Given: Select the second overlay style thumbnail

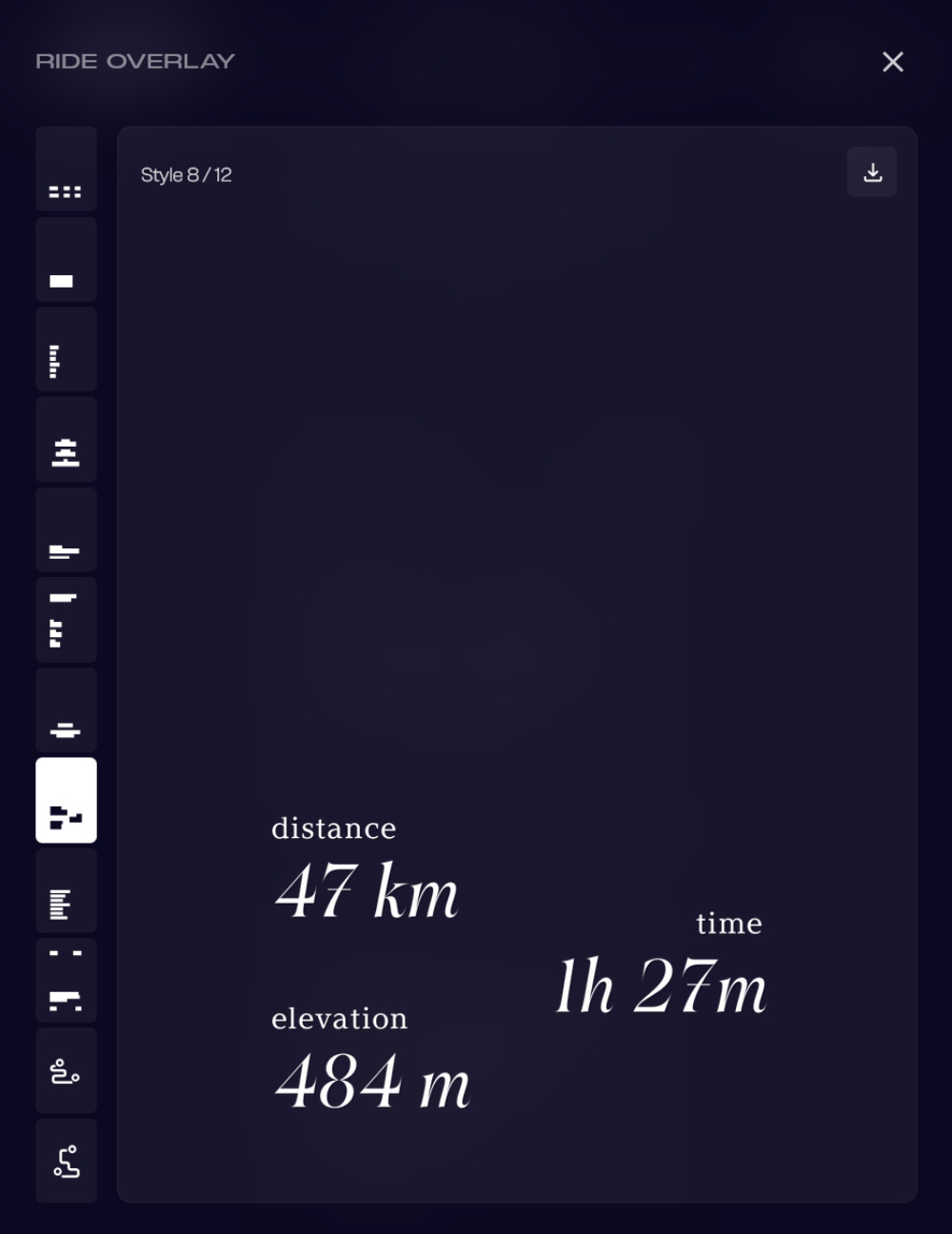Looking at the screenshot, I should 66,260.
